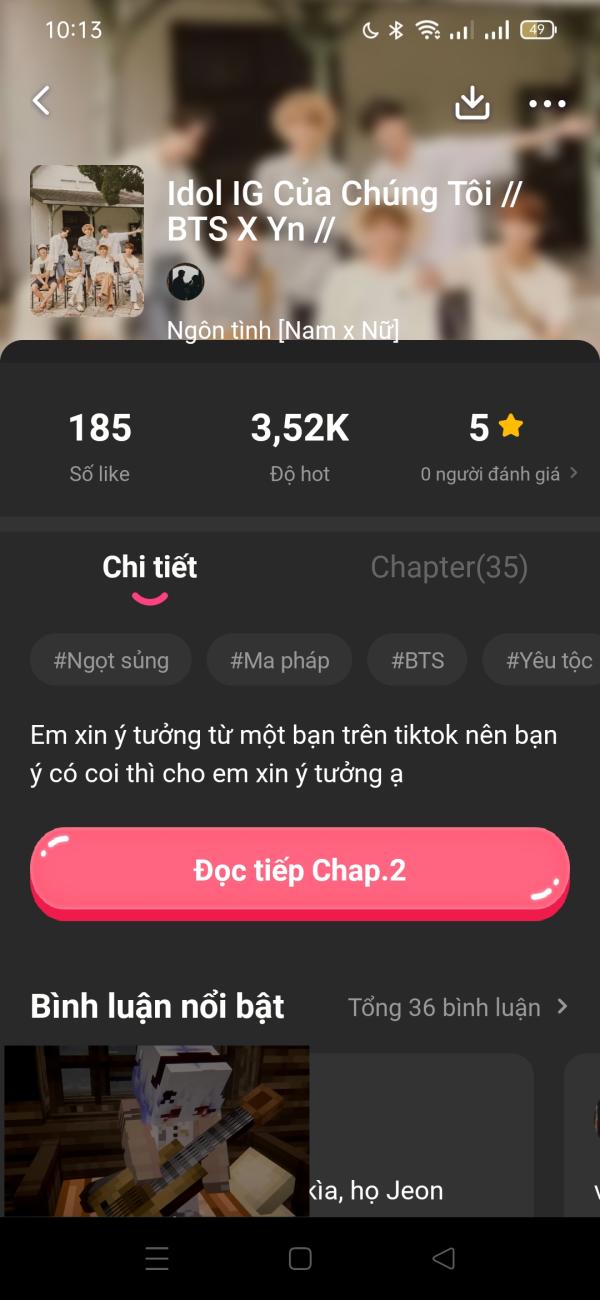Switch to the Chapter(35) tab

click(449, 568)
